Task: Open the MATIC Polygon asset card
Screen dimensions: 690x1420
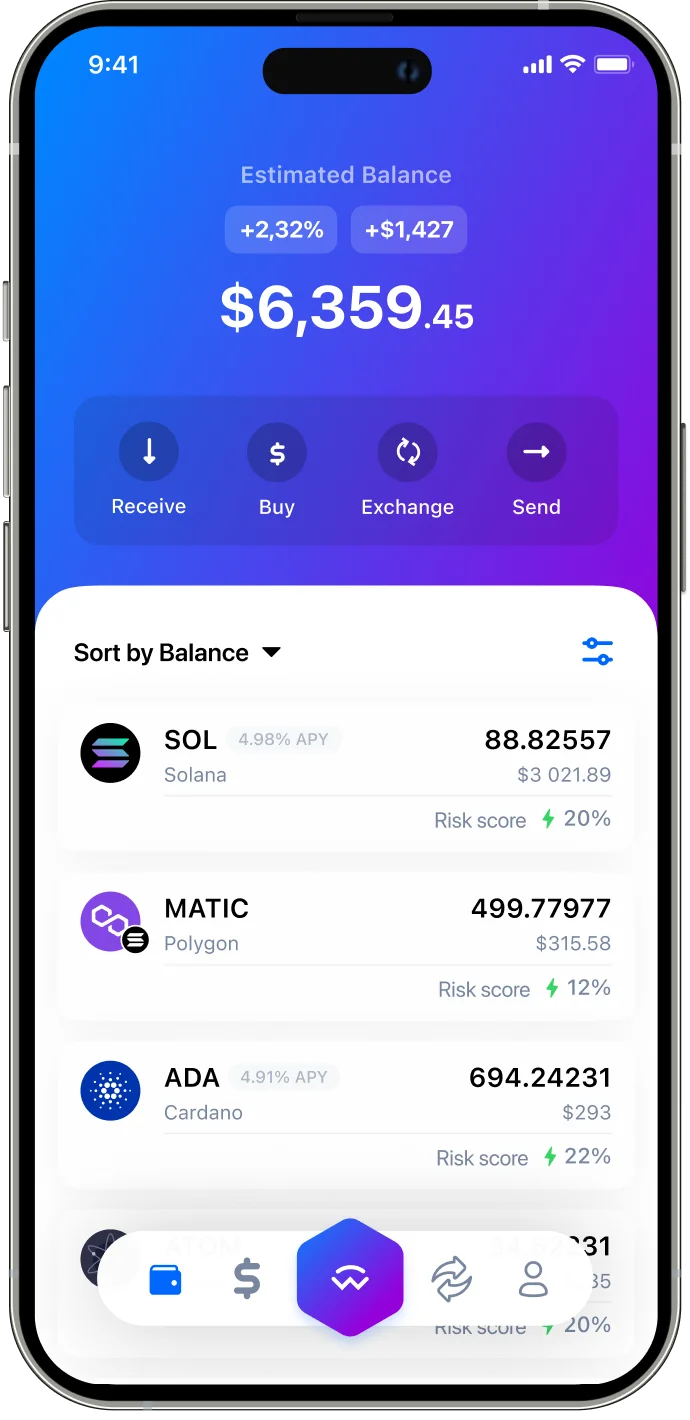Action: (x=345, y=946)
